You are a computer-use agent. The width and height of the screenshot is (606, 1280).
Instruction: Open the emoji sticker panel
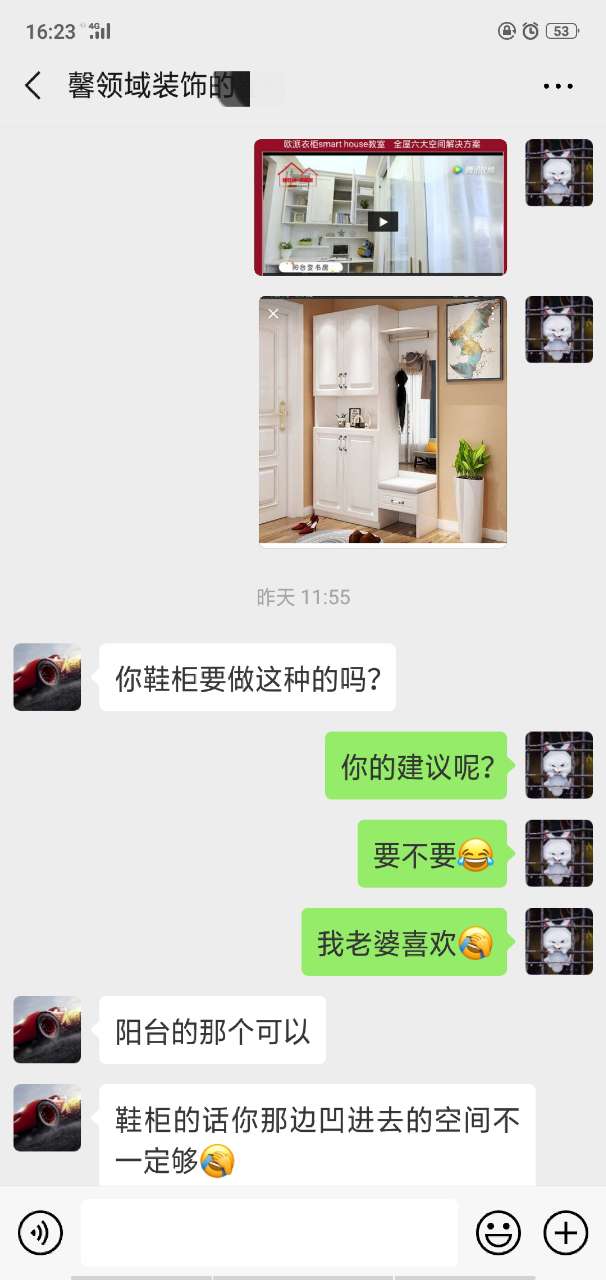497,1232
